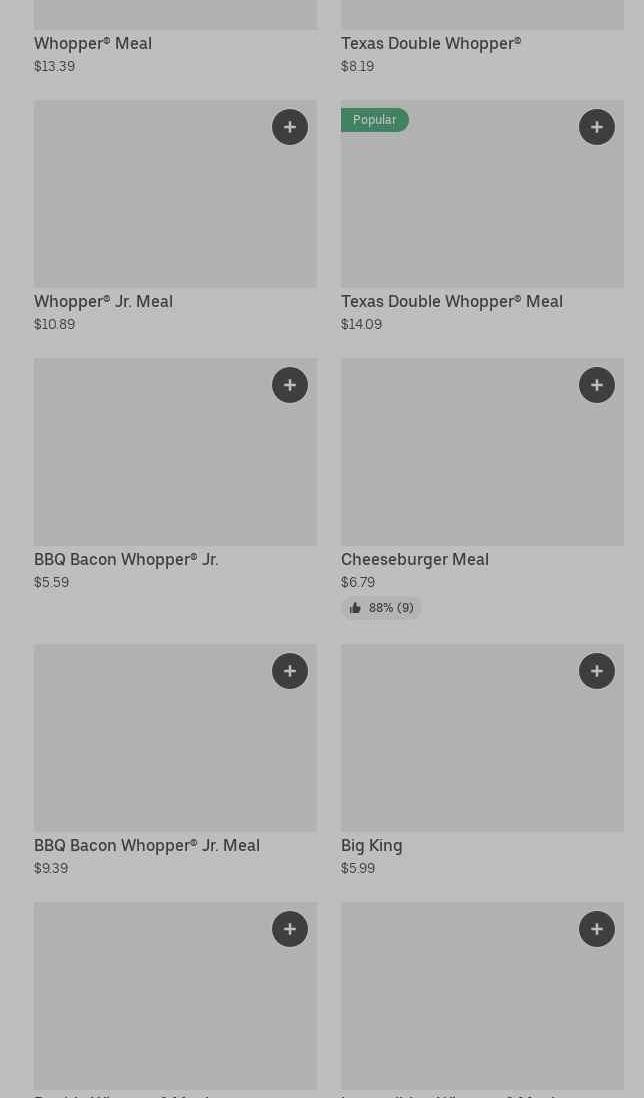
Task: Open the Texas Double Whopper item
Action: click(x=430, y=43)
